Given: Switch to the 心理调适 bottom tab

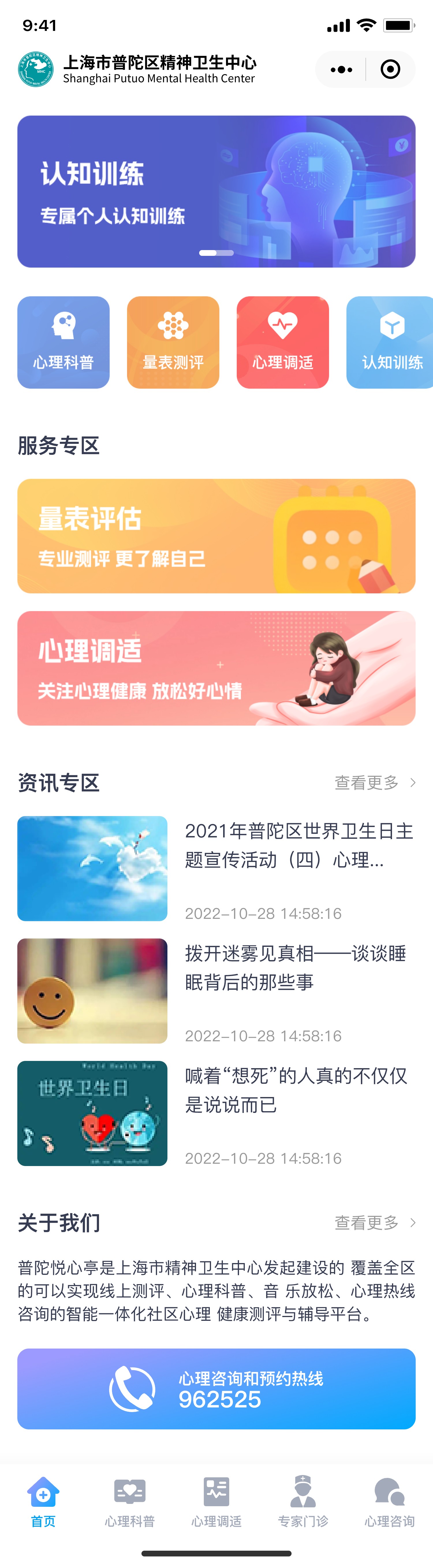Looking at the screenshot, I should pos(216,1501).
